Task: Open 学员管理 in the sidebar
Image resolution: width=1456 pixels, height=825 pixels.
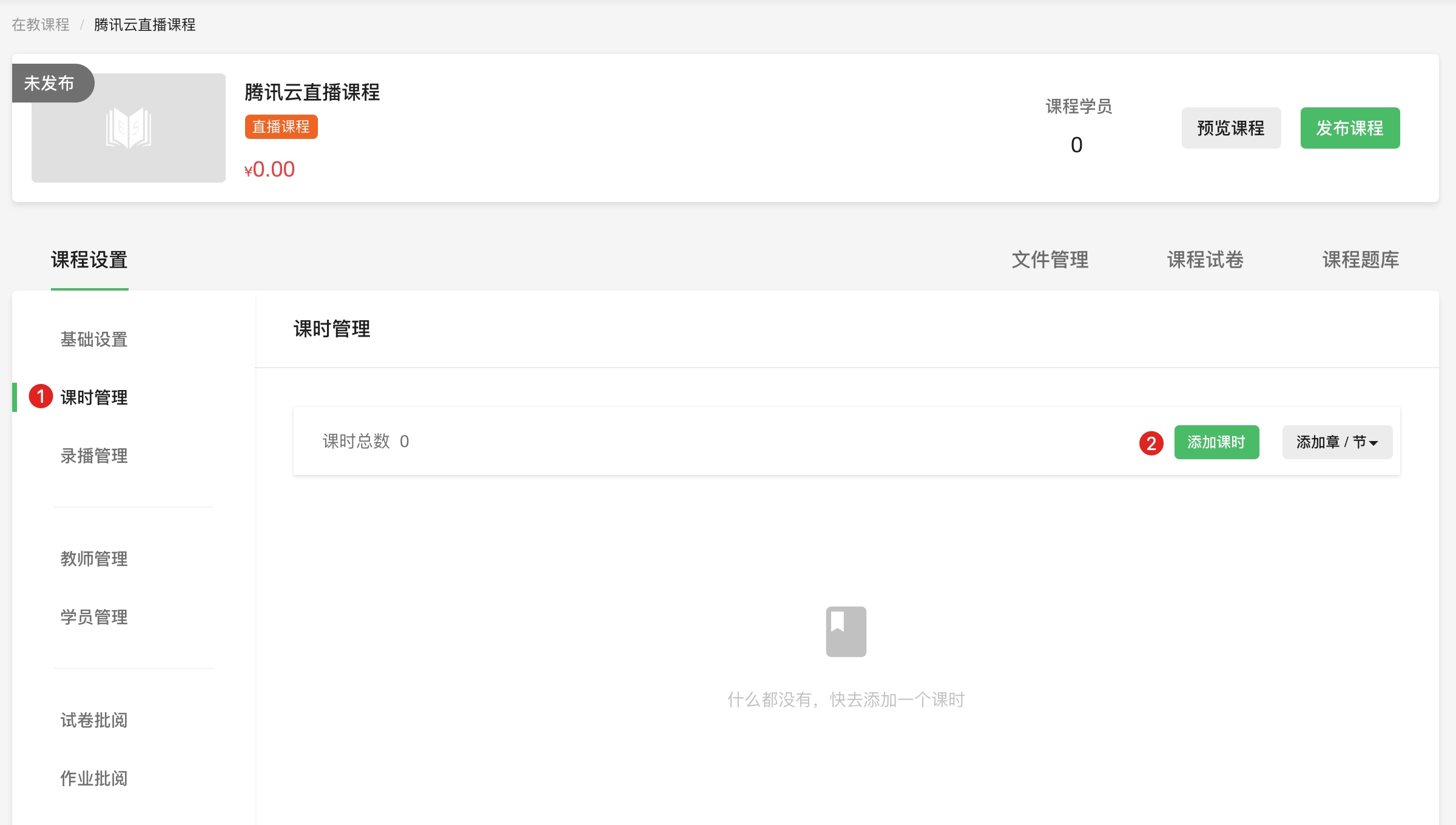Action: pyautogui.click(x=94, y=617)
